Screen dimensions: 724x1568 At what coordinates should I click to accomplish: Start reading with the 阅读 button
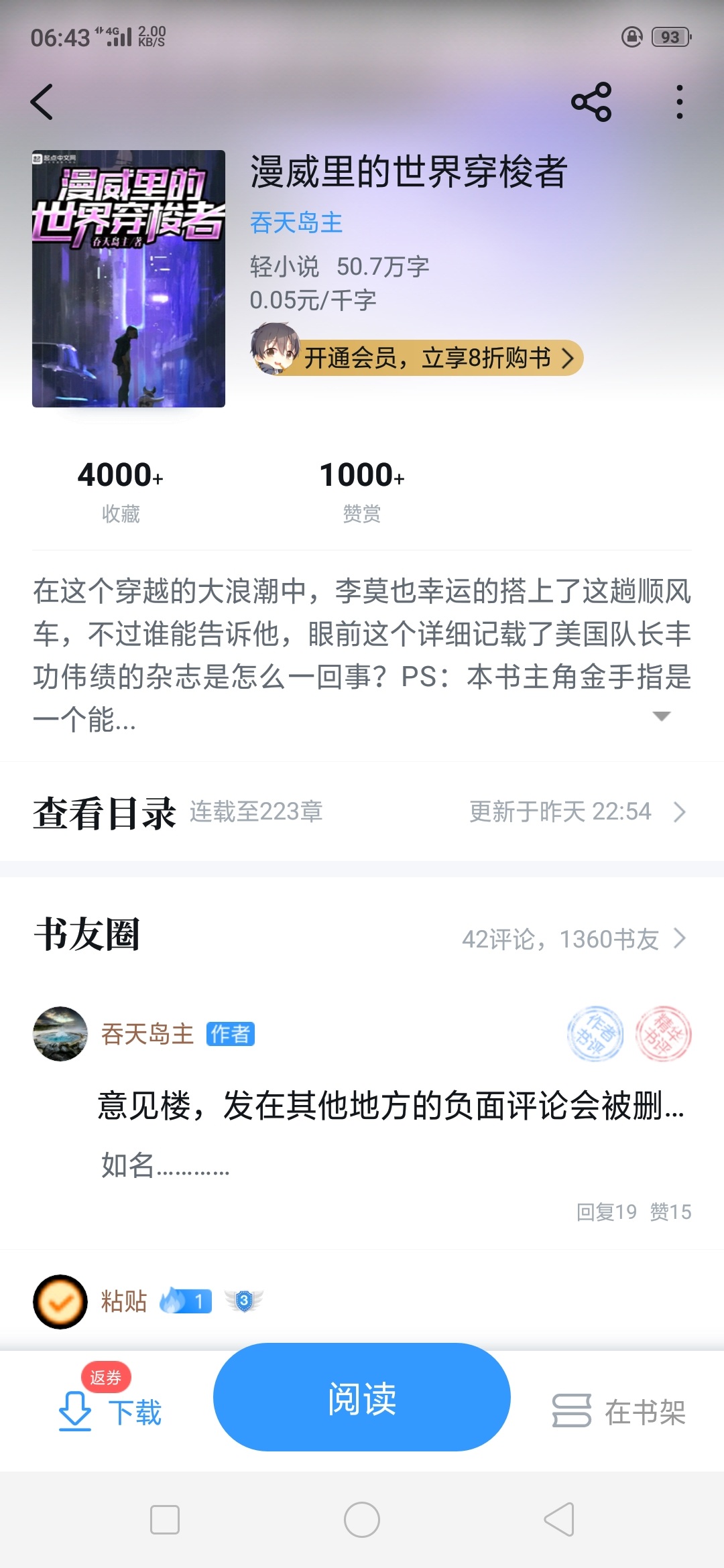click(362, 1398)
